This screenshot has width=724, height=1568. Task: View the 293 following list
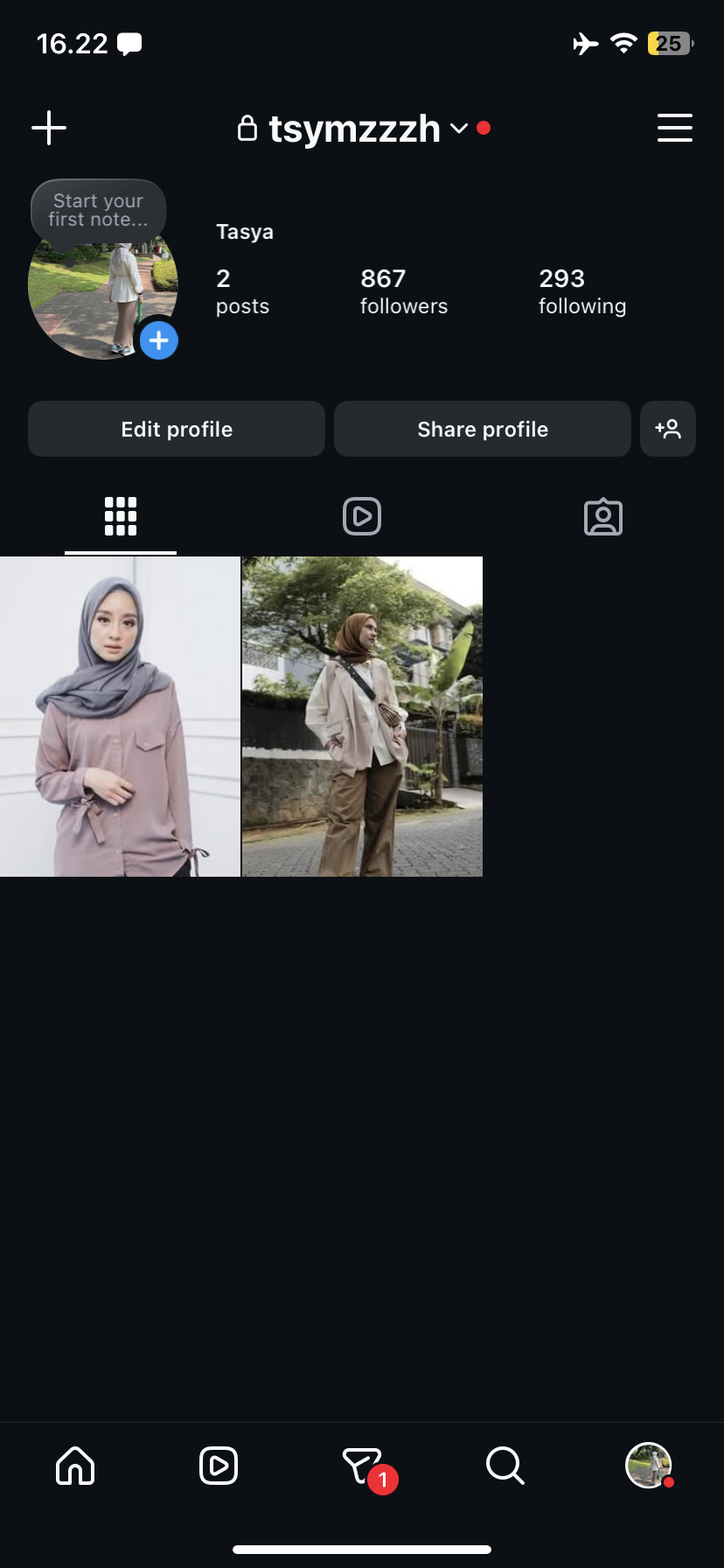point(581,291)
